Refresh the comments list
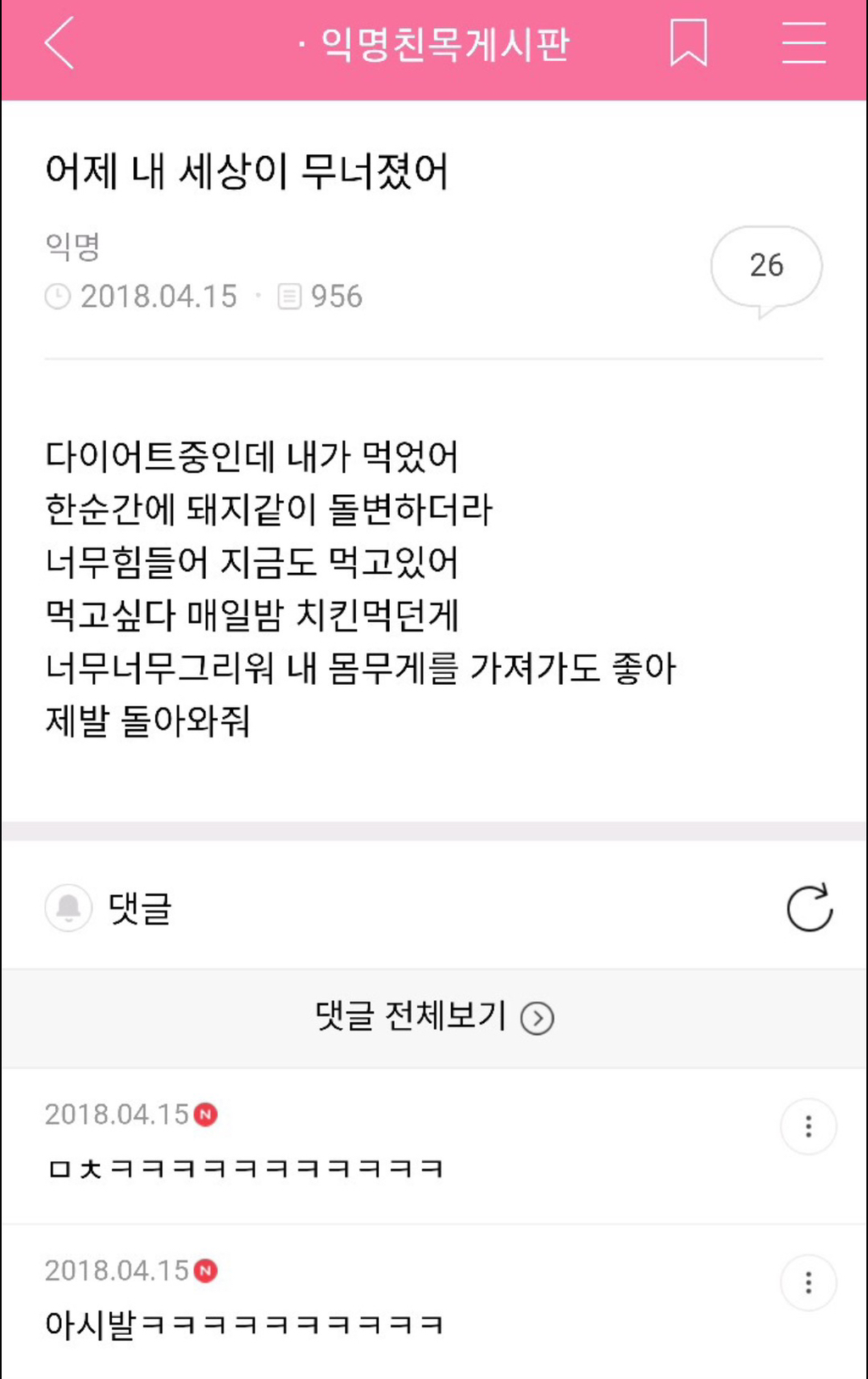The image size is (868, 1379). click(x=810, y=909)
